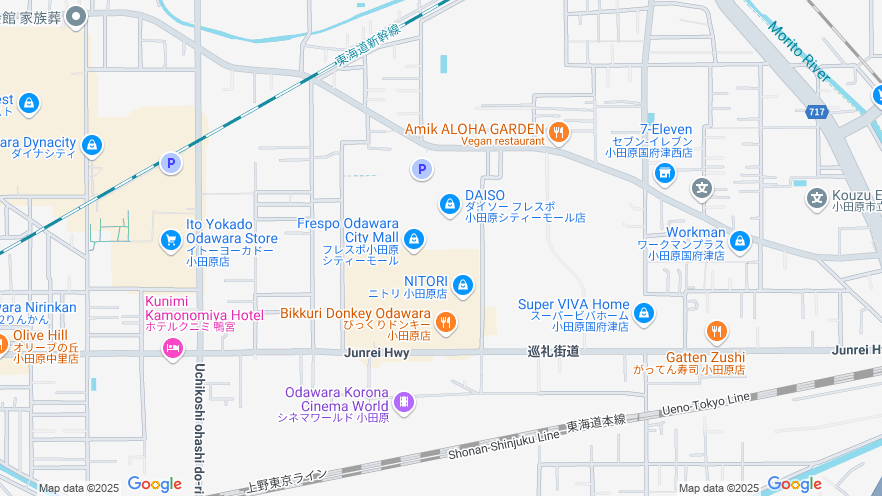Select the NITORI shopping marker
The image size is (882, 496).
click(463, 287)
